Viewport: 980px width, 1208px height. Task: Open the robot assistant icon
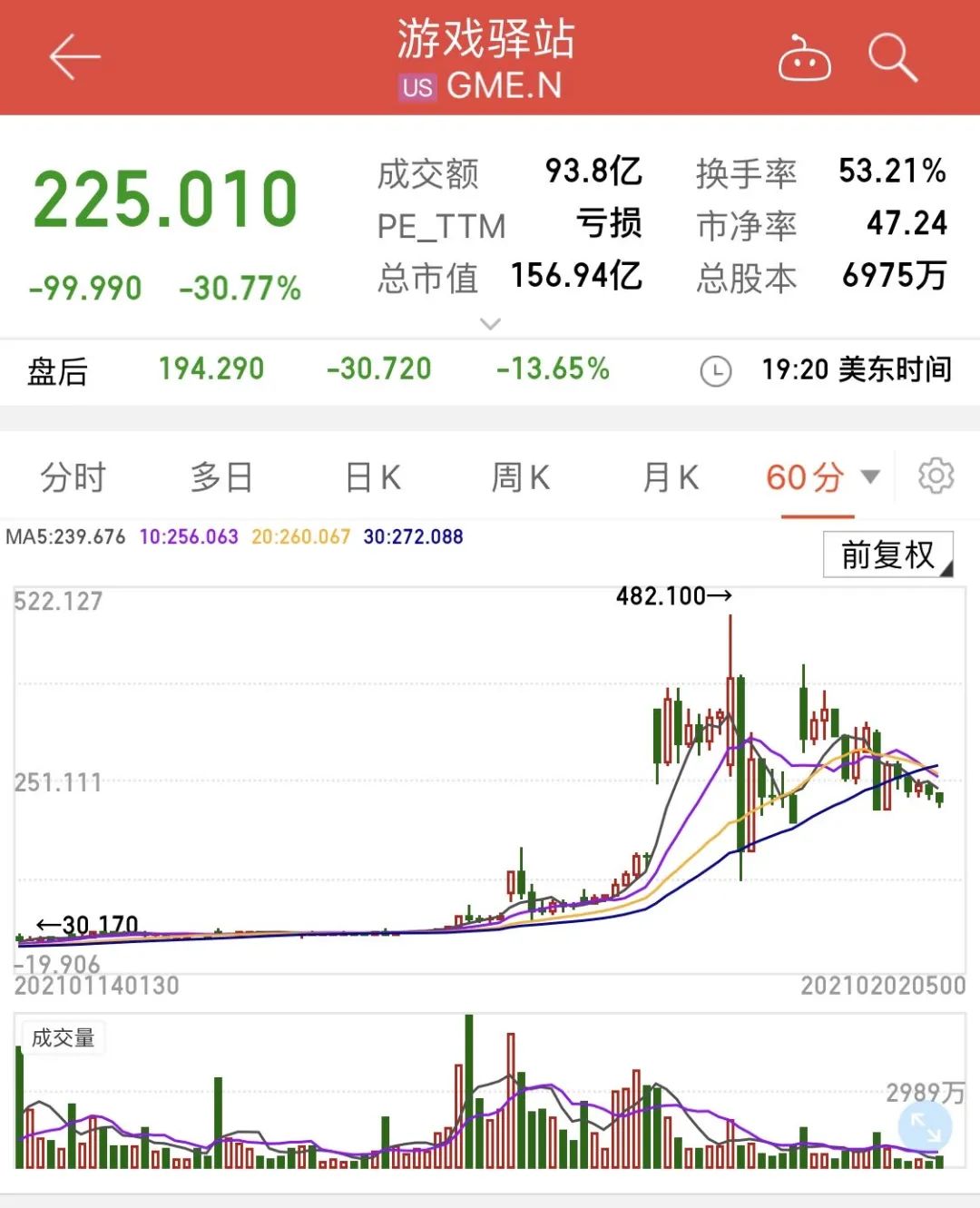pyautogui.click(x=804, y=59)
